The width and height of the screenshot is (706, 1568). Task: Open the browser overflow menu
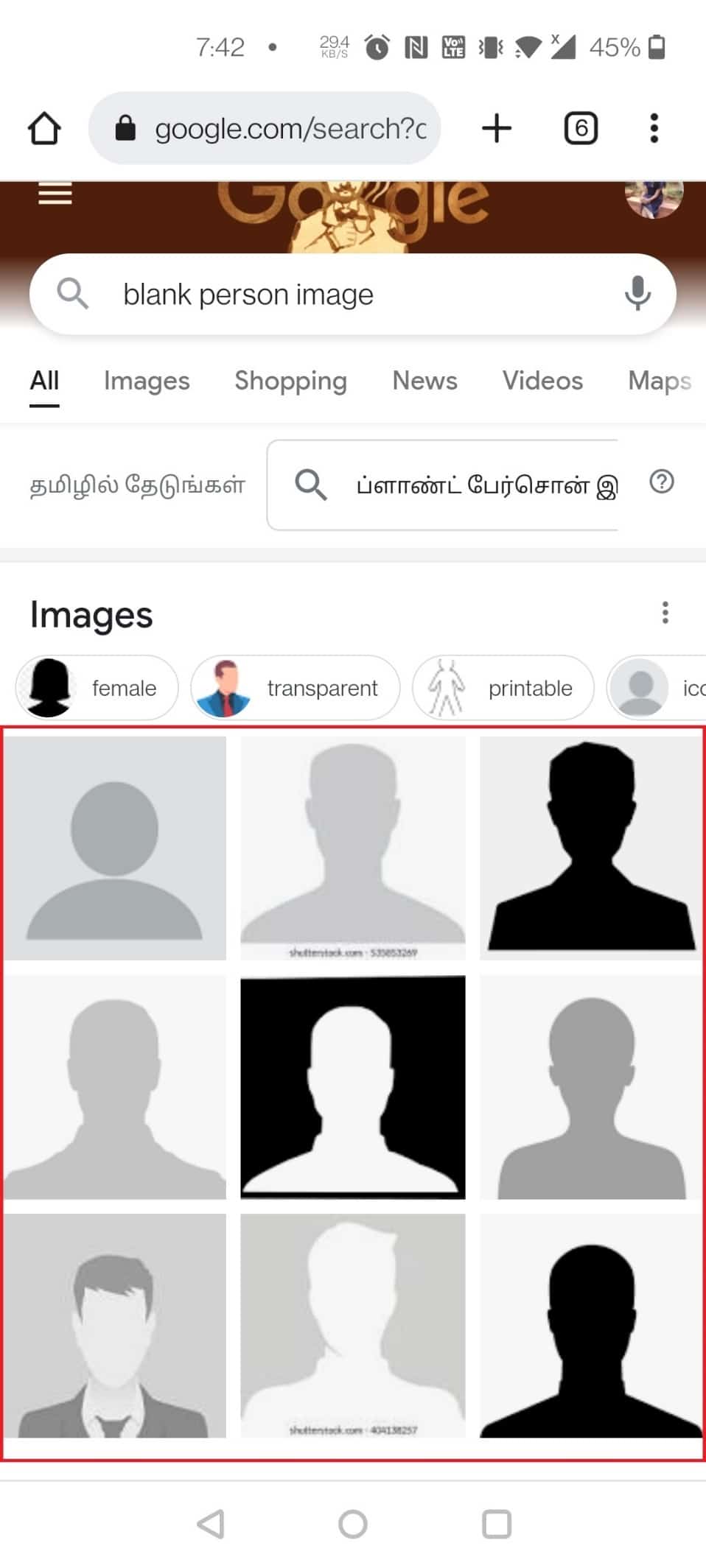pos(654,129)
